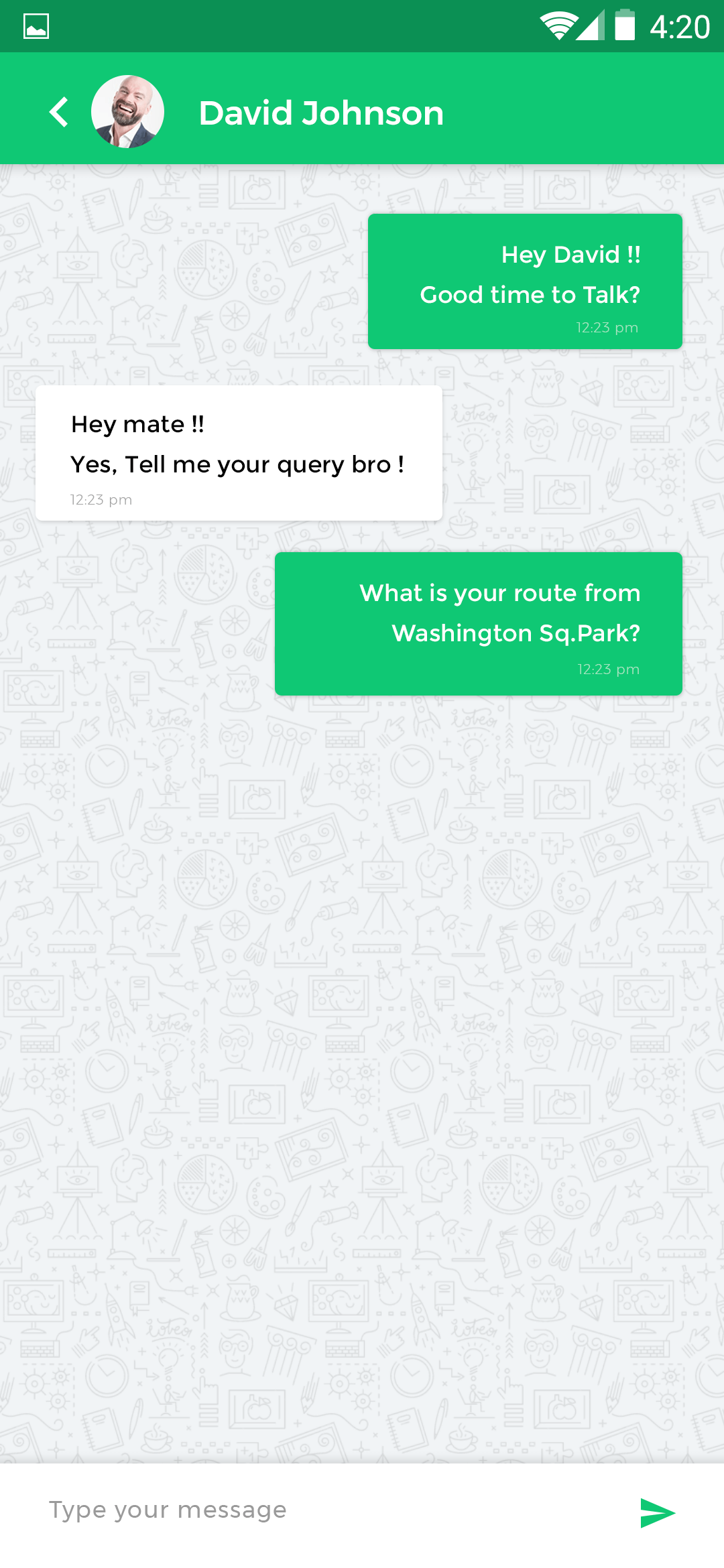Select the contact name David Johnson
Viewport: 724px width, 1568px height.
(320, 112)
